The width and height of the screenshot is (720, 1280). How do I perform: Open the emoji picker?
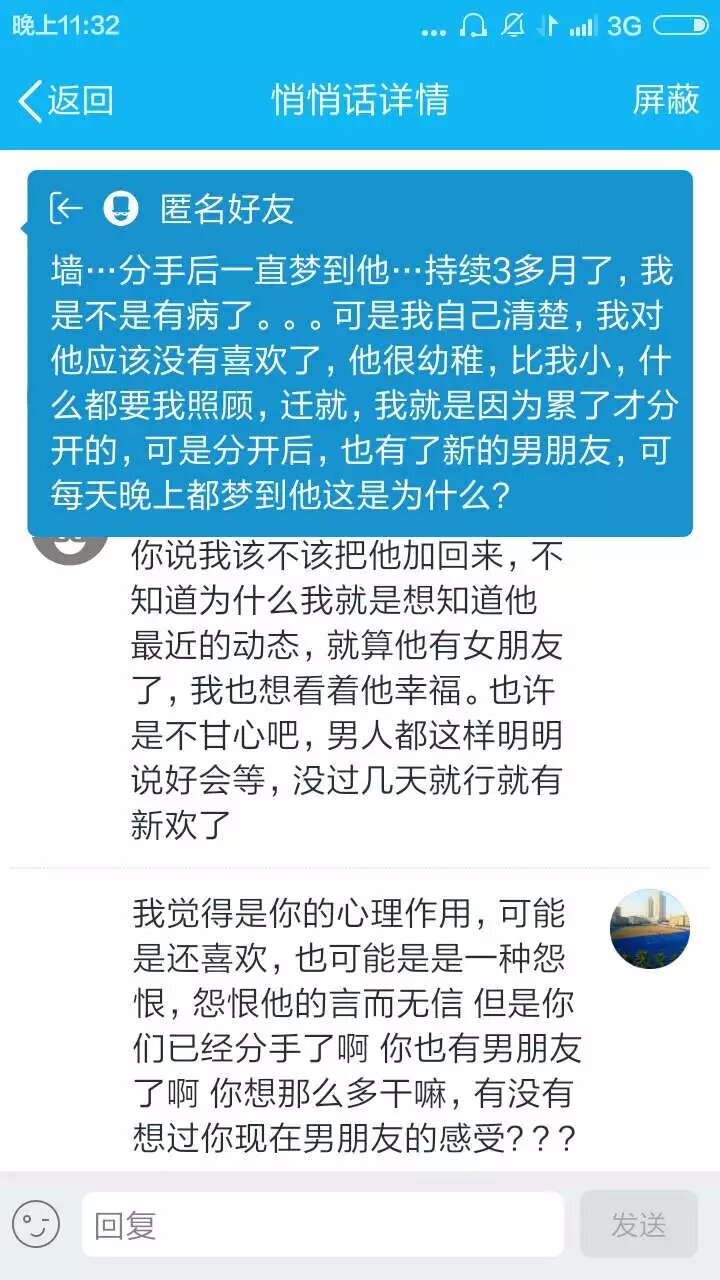[x=36, y=1224]
